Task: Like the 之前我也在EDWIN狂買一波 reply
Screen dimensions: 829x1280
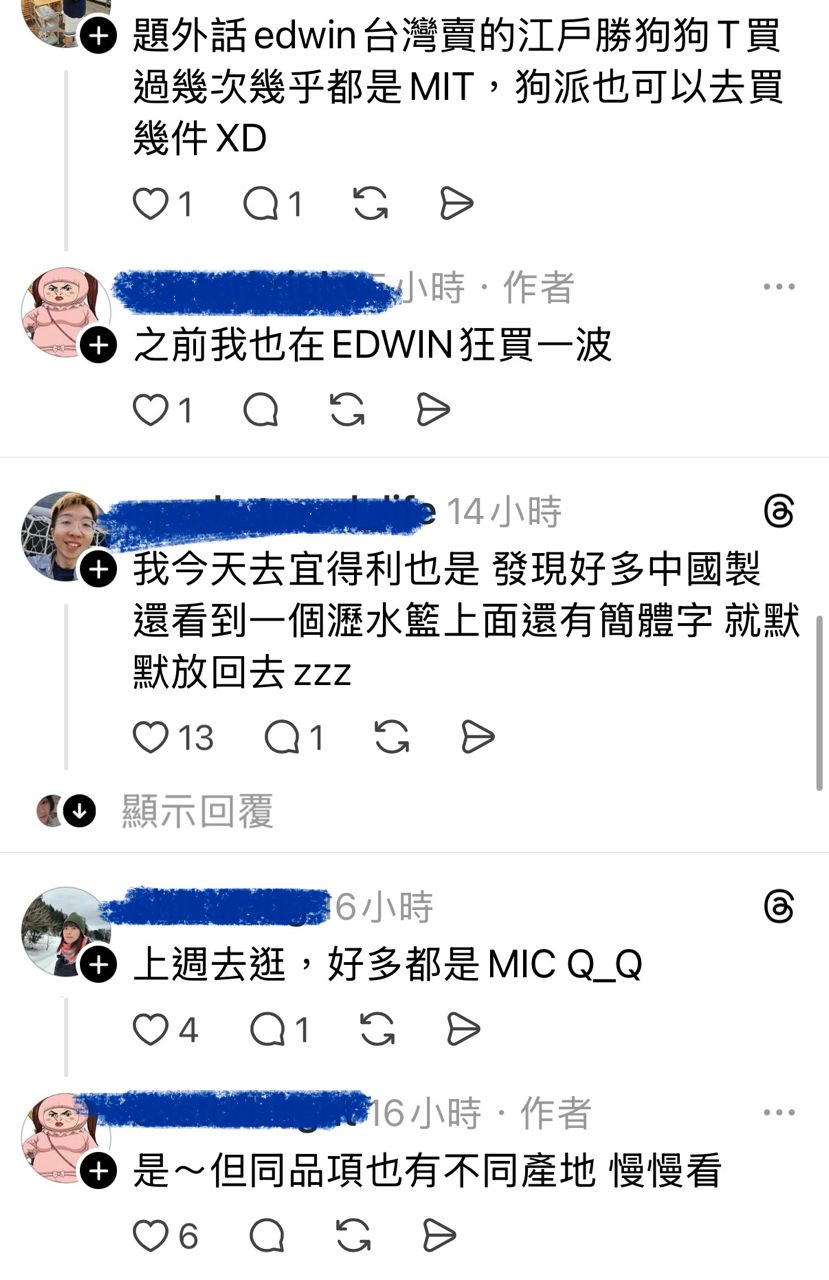Action: (151, 411)
